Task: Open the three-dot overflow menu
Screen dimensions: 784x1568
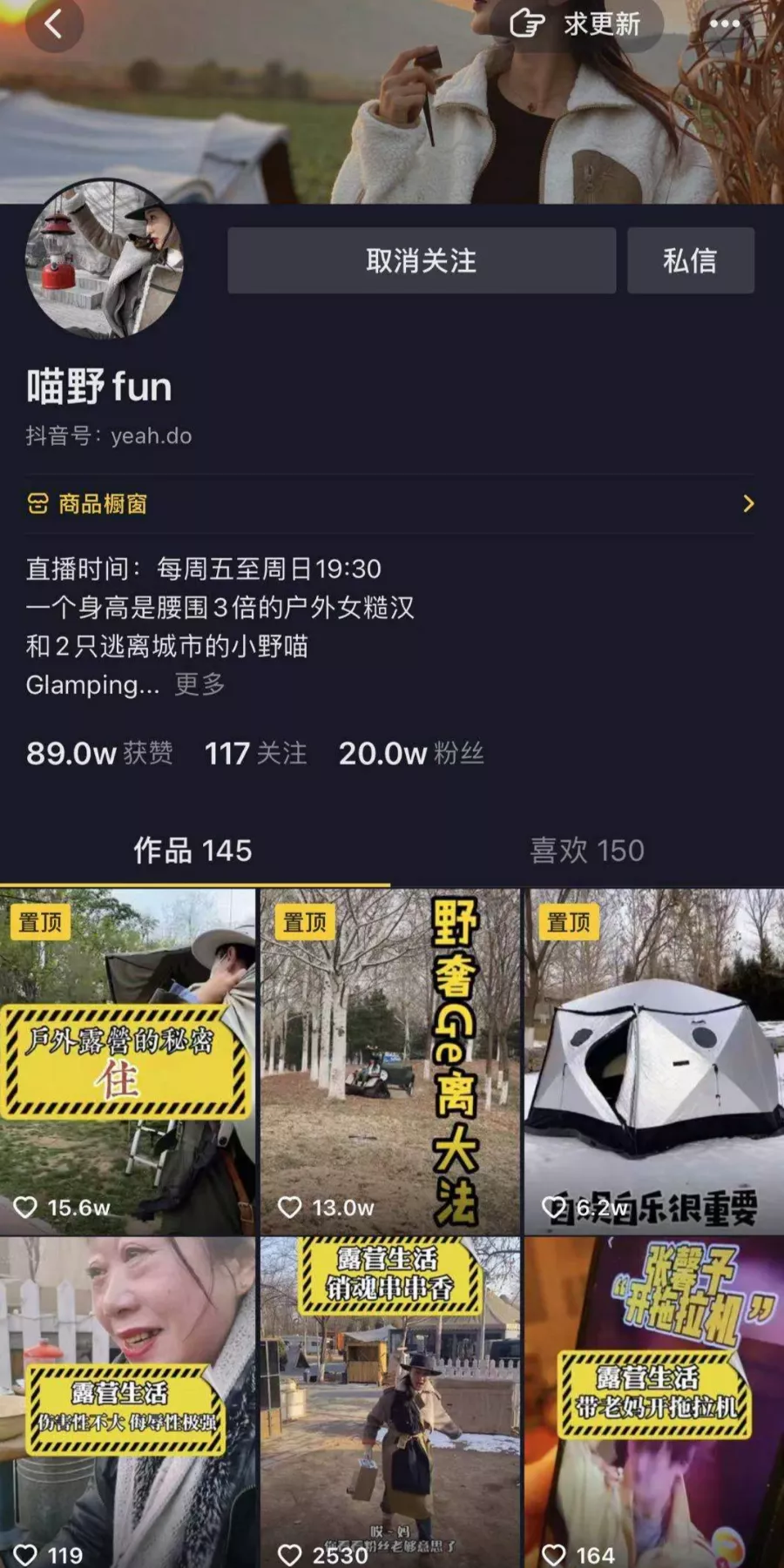Action: point(725,24)
